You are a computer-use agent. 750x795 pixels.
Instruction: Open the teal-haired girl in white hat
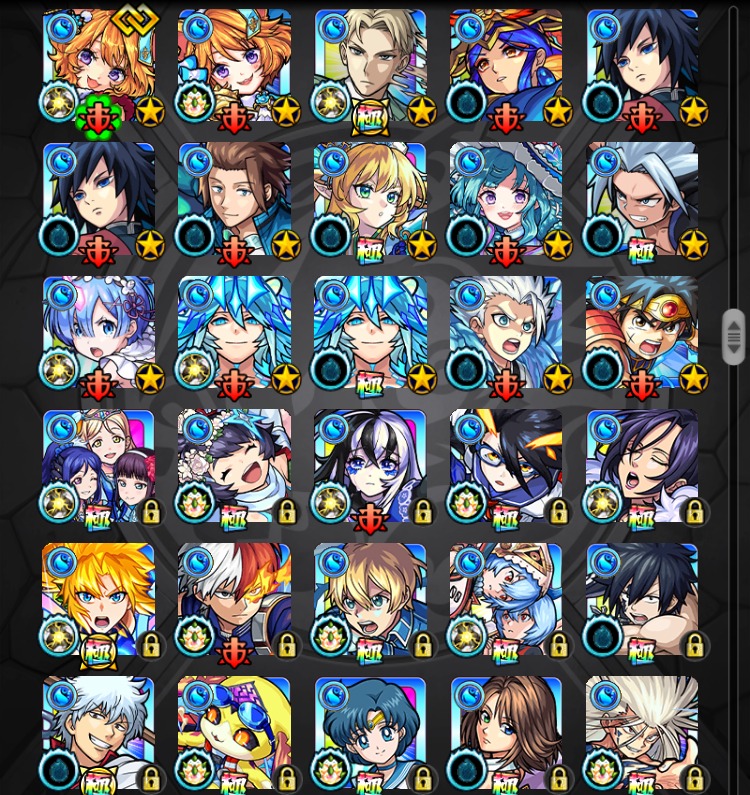pos(506,200)
